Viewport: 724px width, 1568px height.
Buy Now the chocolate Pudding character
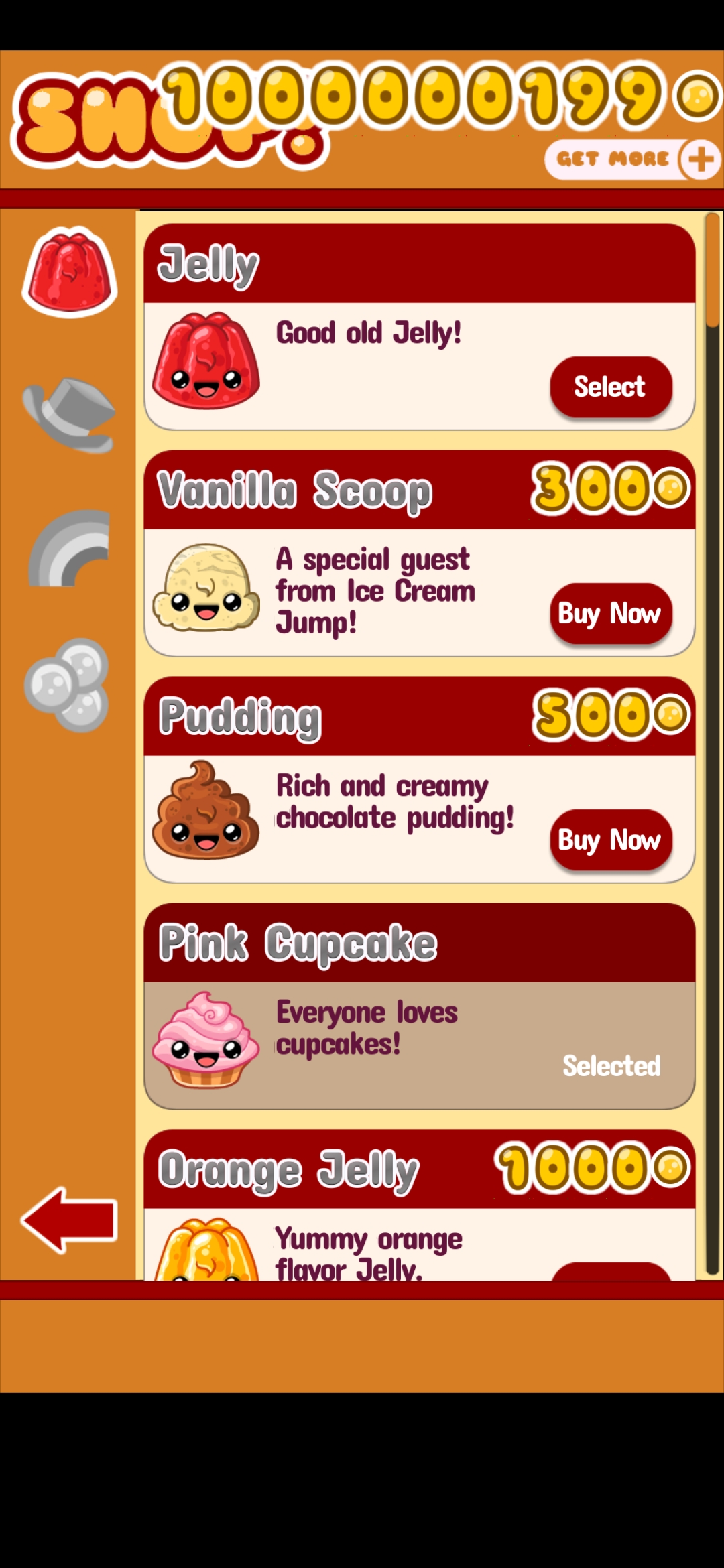coord(610,840)
